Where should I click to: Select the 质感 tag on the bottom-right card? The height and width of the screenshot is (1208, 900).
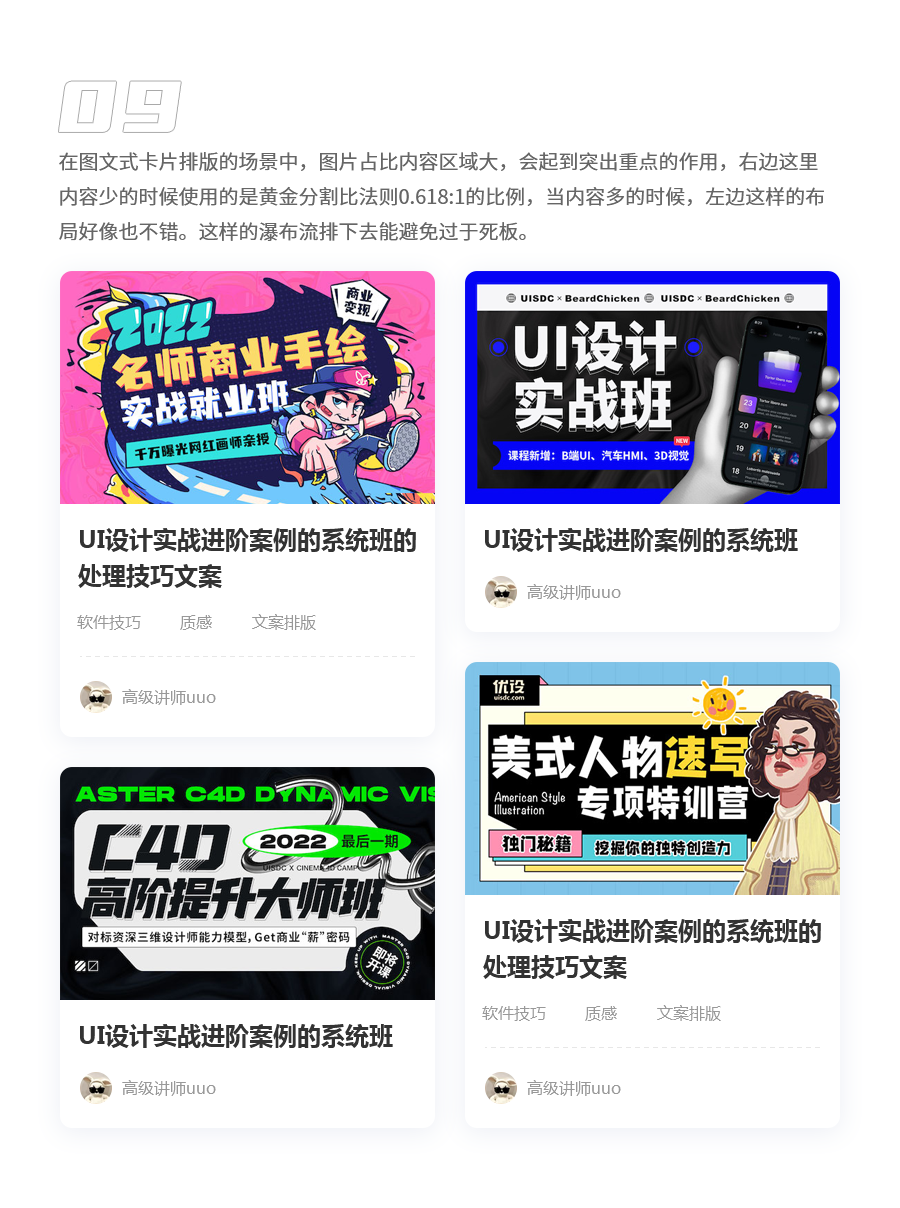point(600,1013)
